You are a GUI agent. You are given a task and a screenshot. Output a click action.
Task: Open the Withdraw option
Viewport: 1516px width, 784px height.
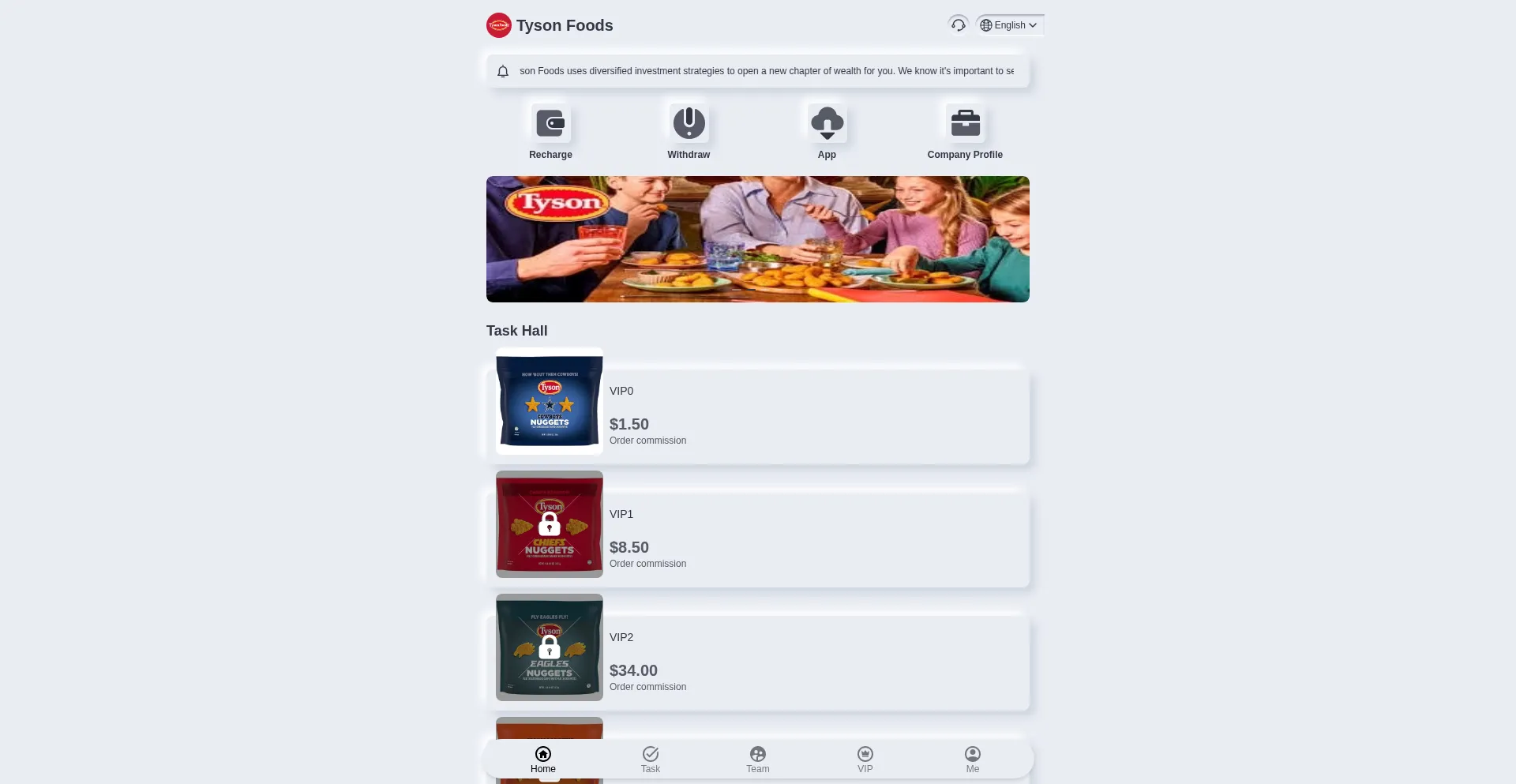689,132
